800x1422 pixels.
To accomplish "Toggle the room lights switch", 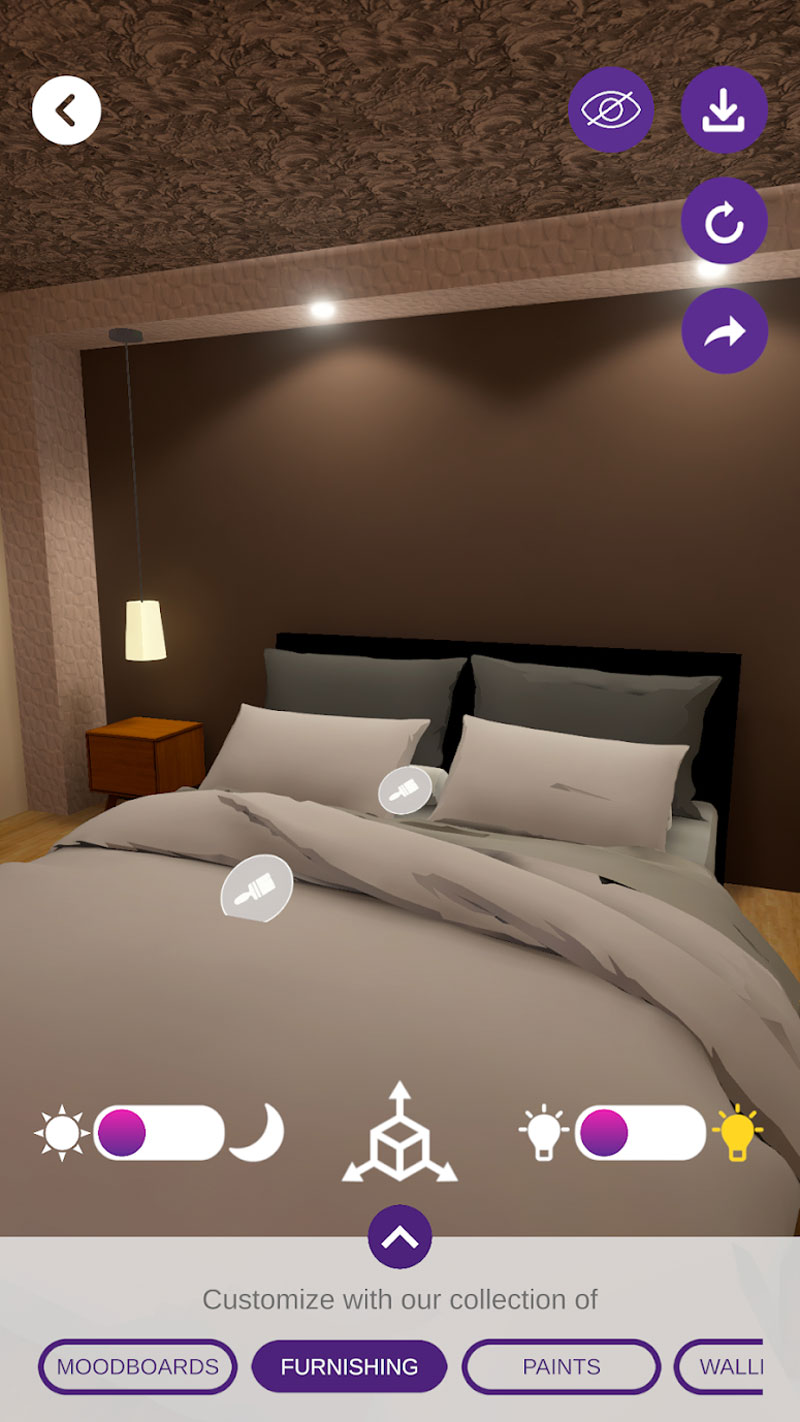I will point(640,1133).
